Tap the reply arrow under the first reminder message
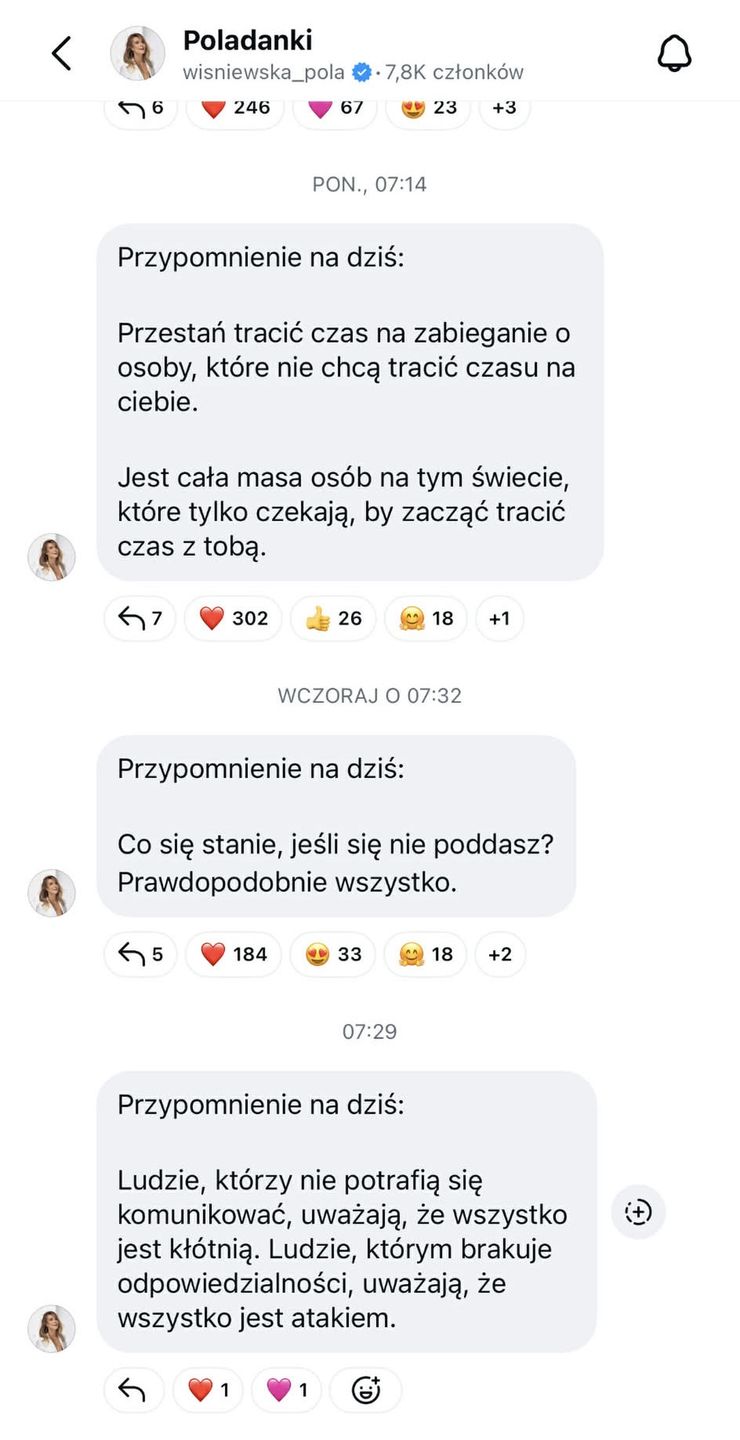The height and width of the screenshot is (1440, 740). (140, 618)
